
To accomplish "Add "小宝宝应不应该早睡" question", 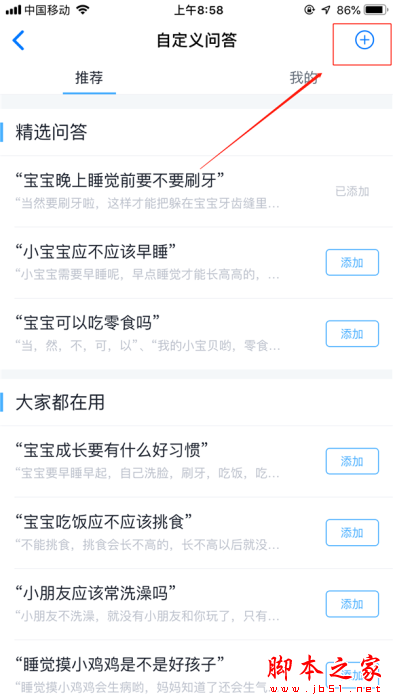I will pyautogui.click(x=352, y=262).
